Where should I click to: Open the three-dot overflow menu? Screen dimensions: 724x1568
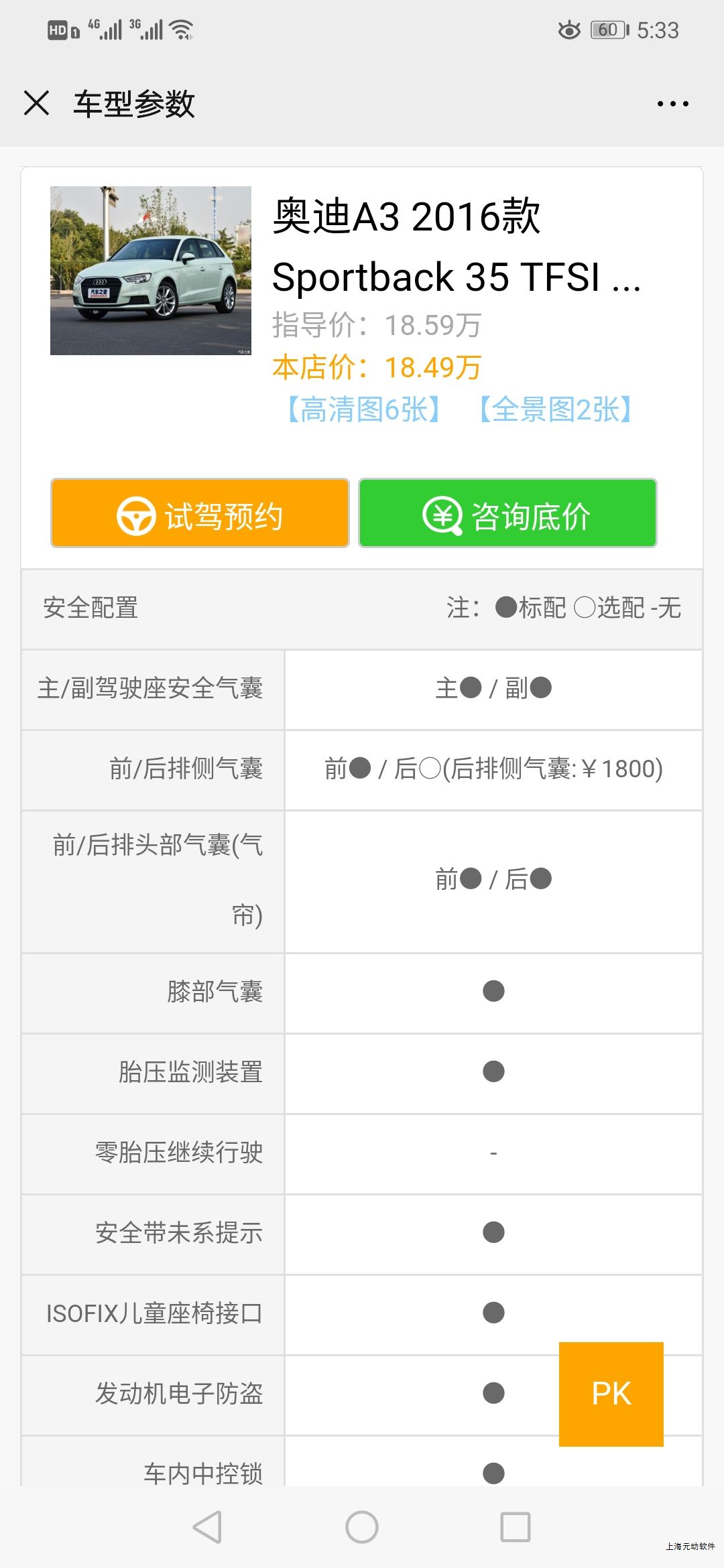click(x=672, y=104)
